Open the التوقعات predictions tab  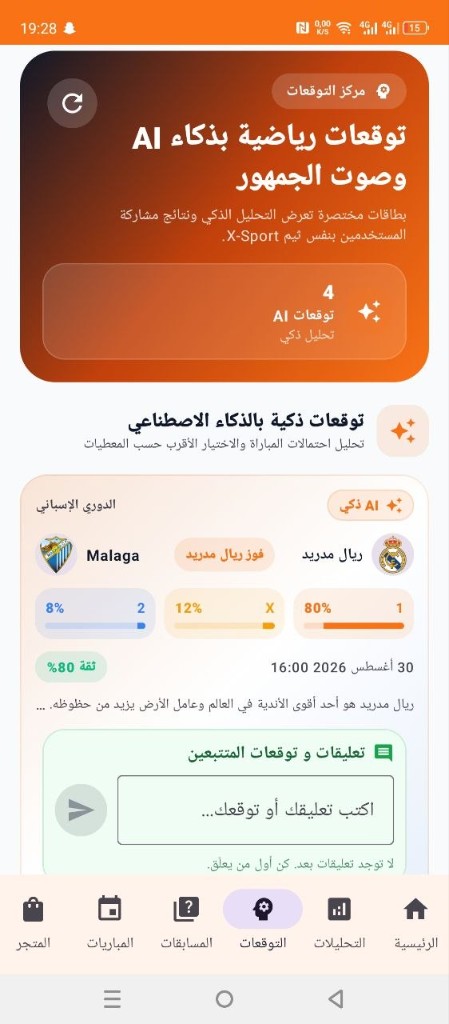pyautogui.click(x=262, y=923)
